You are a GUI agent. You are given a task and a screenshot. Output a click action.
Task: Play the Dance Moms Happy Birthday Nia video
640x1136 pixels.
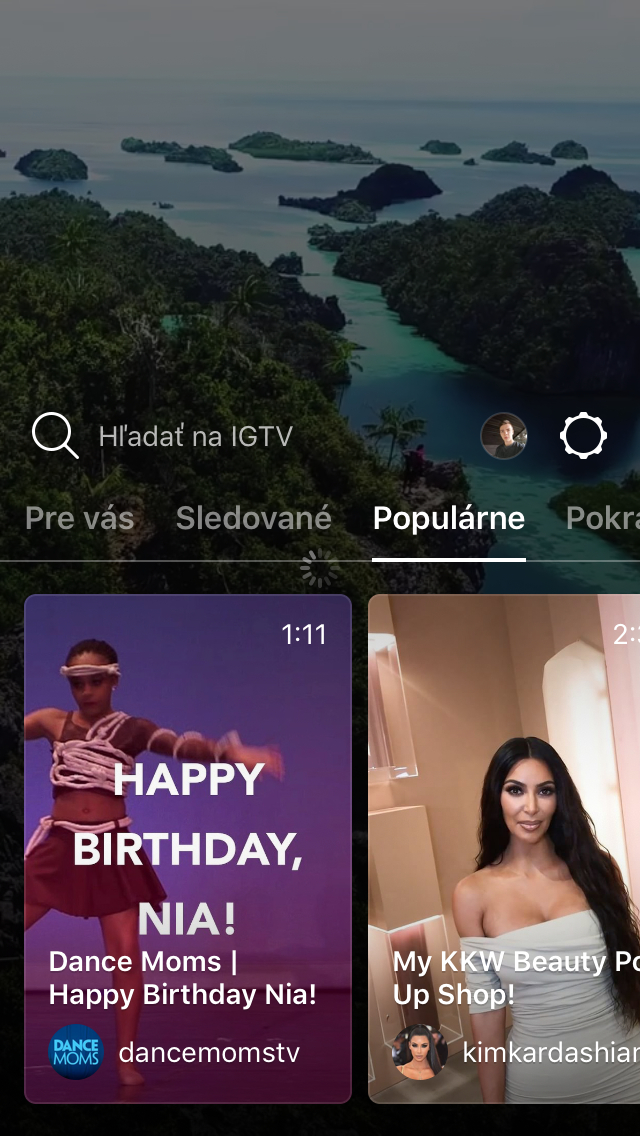coord(188,848)
